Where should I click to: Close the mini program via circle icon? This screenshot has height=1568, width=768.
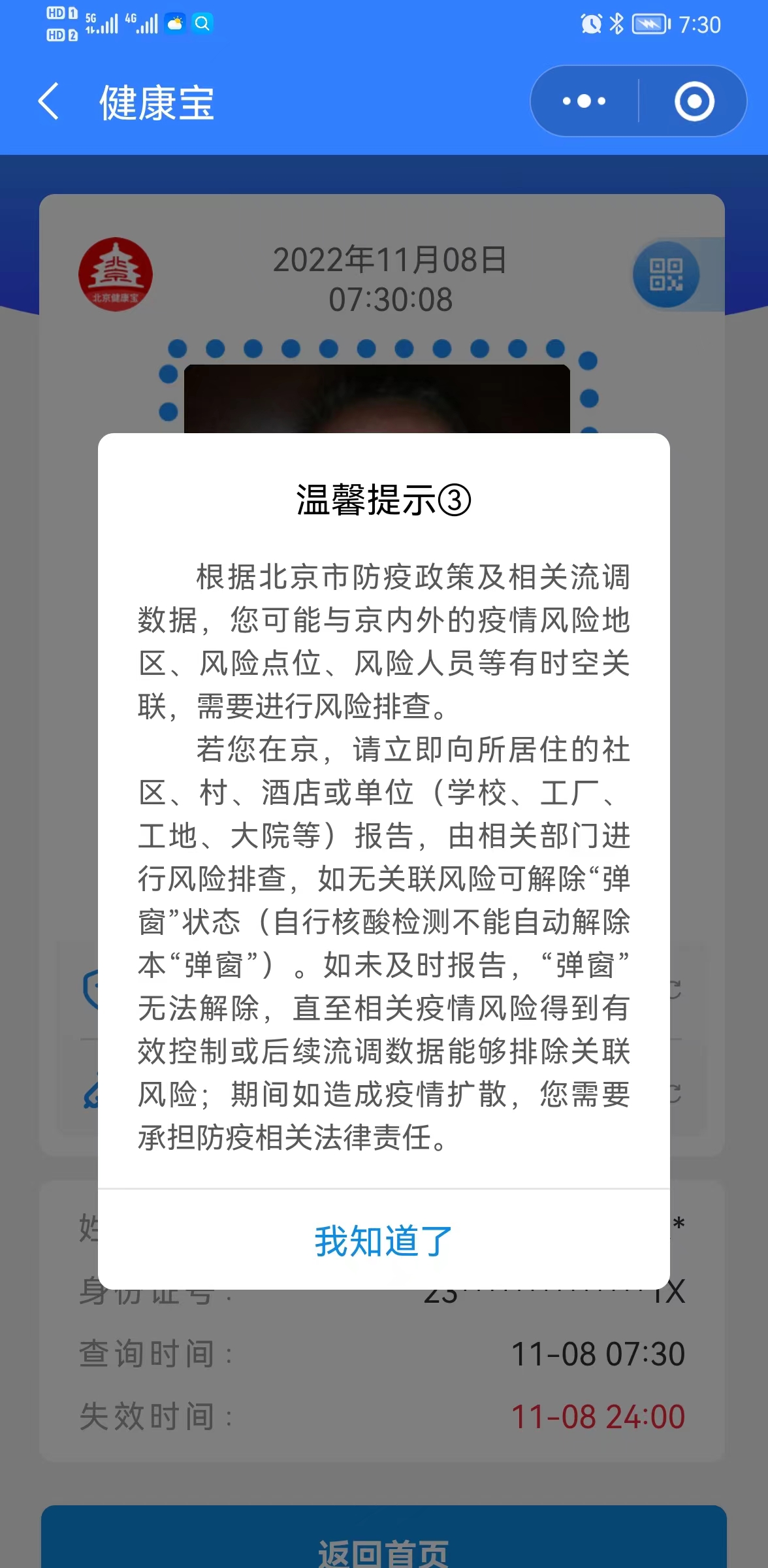coord(694,101)
